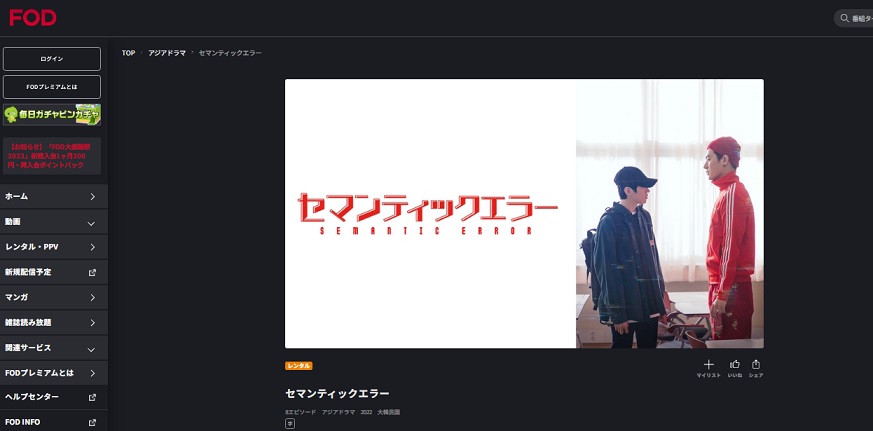The image size is (873, 431).
Task: Open FOD INFO link
Action: click(52, 422)
